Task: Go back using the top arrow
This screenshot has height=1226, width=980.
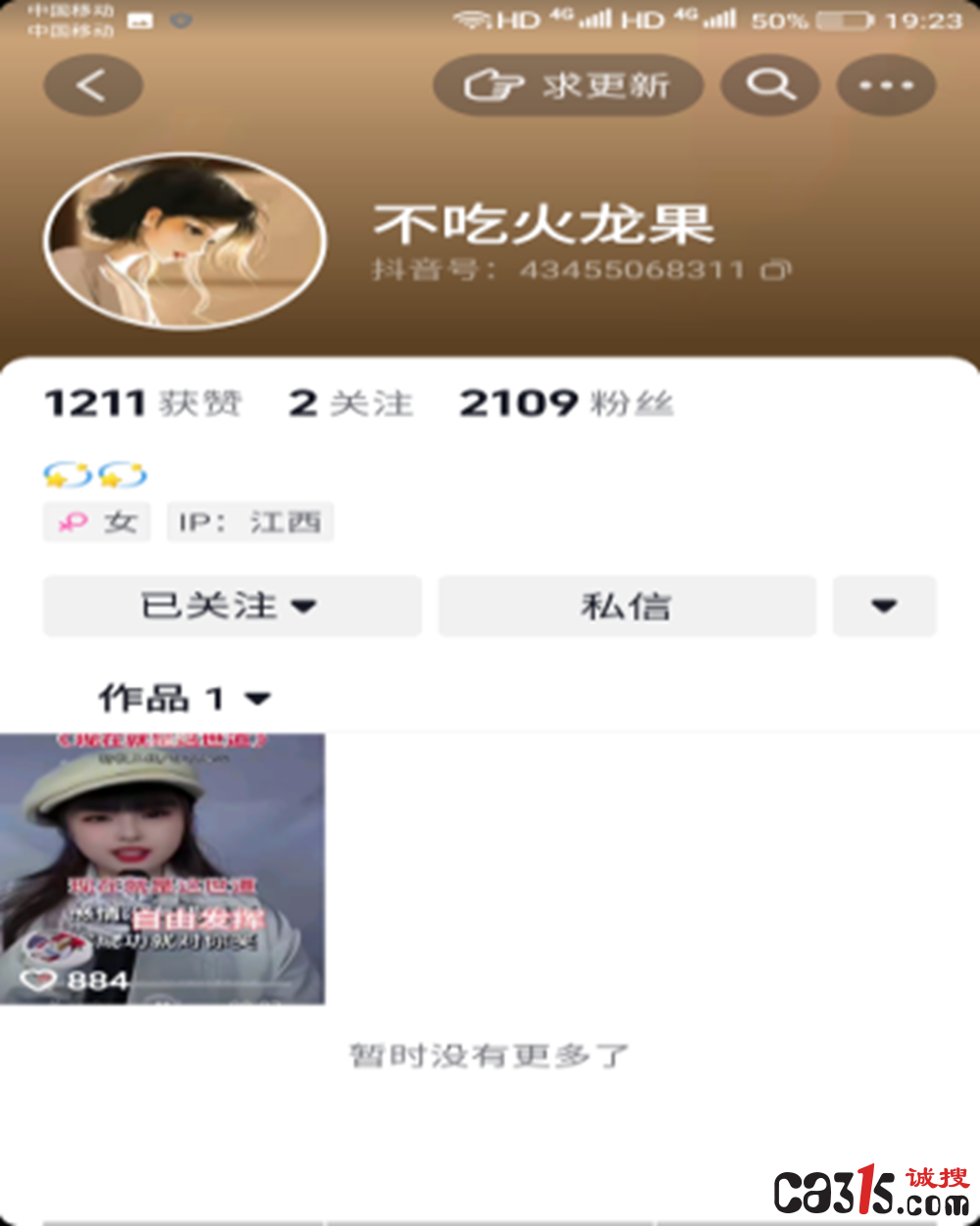Action: point(92,85)
